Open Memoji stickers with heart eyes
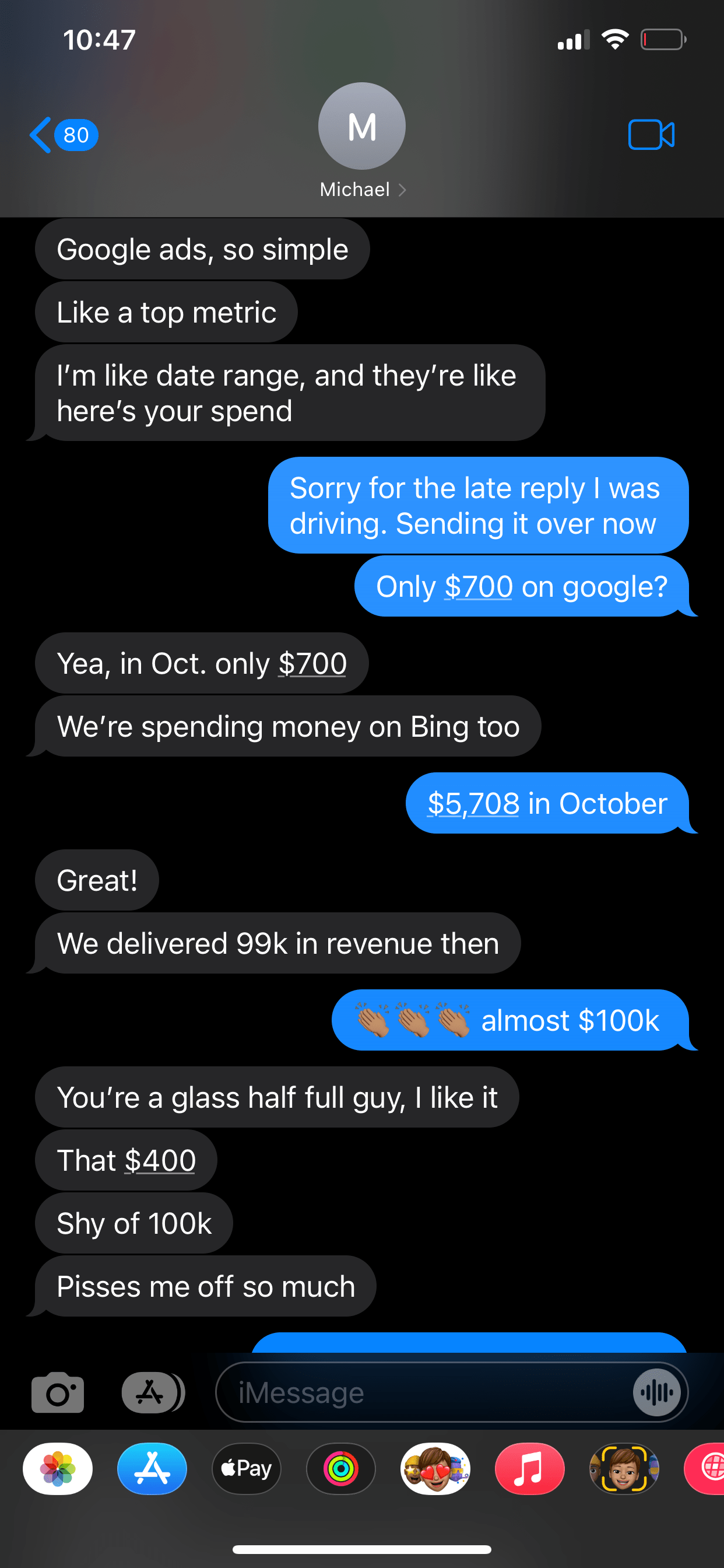Screen dimensions: 724x1568 click(435, 1469)
